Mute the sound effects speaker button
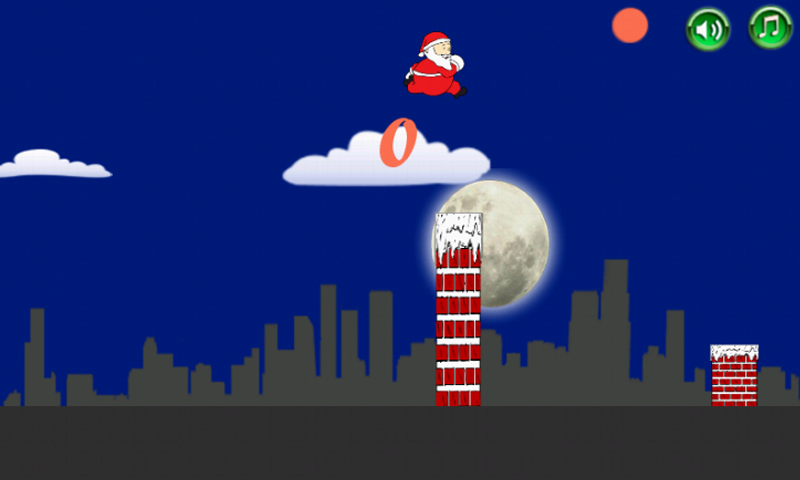The image size is (800, 480). coord(707,28)
